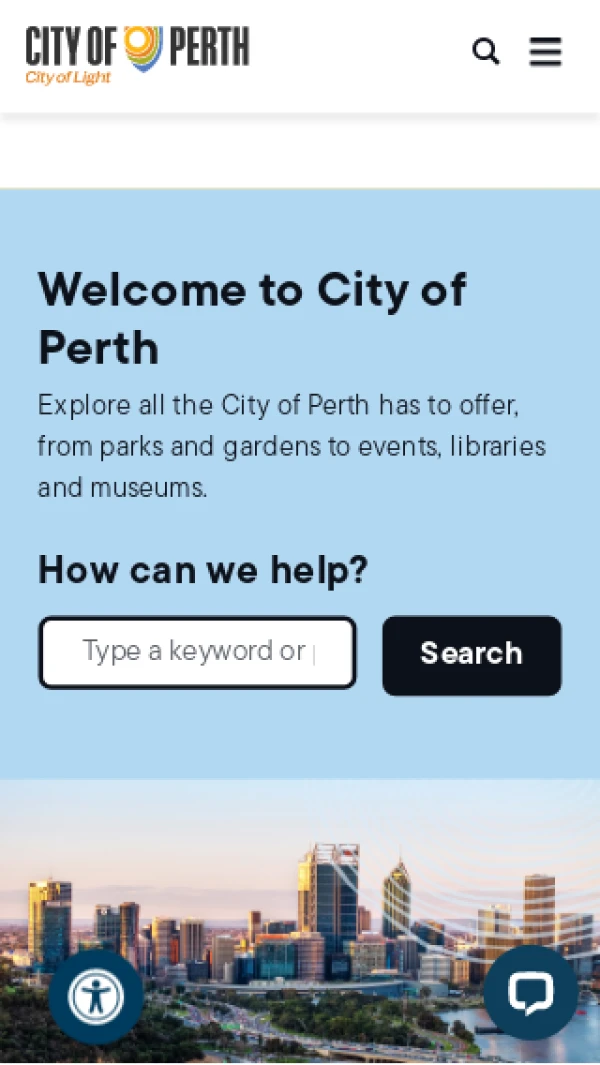Open the accessibility options widget
The width and height of the screenshot is (600, 1065).
pyautogui.click(x=96, y=996)
